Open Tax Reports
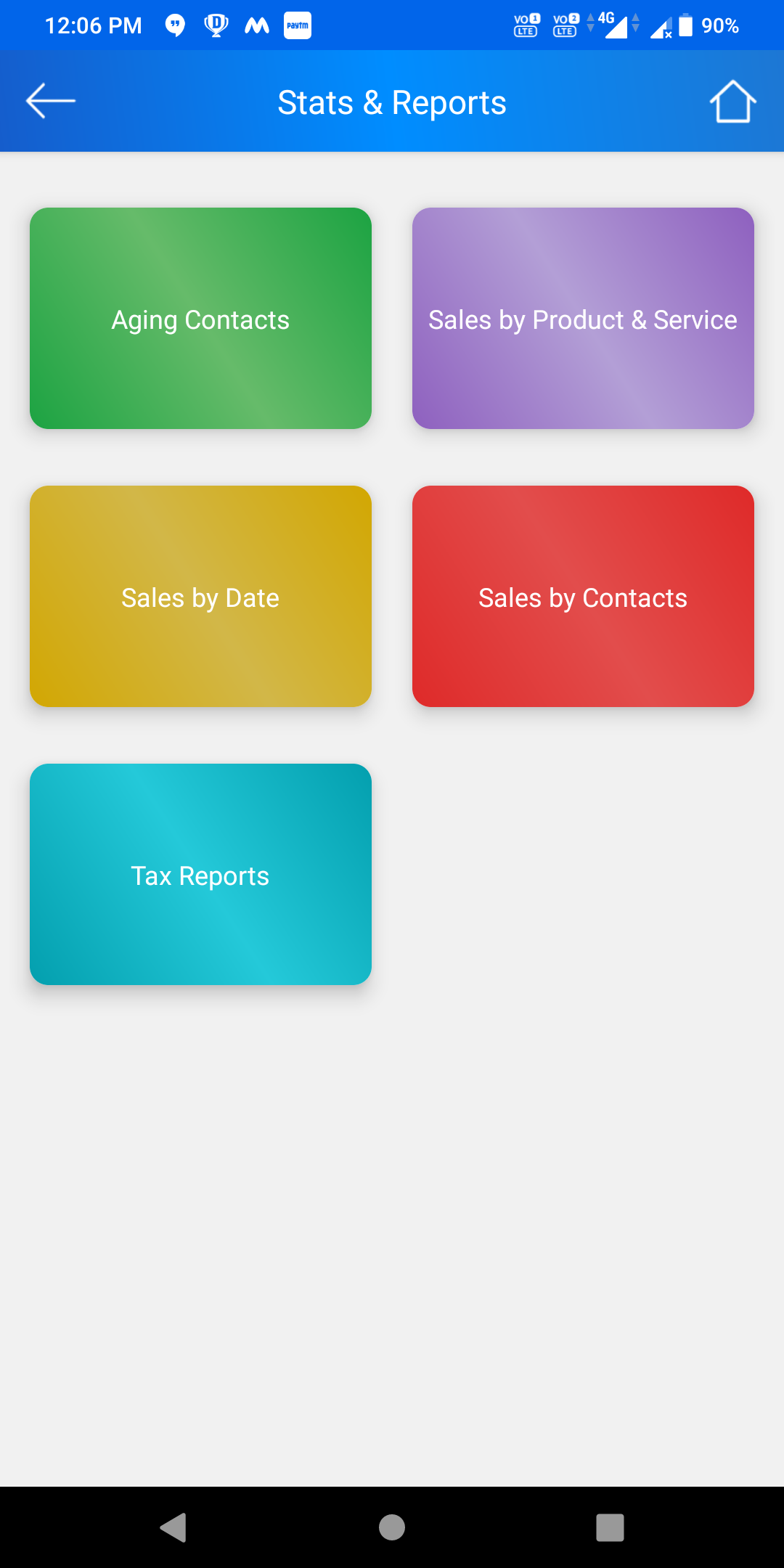The image size is (784, 1568). 200,875
